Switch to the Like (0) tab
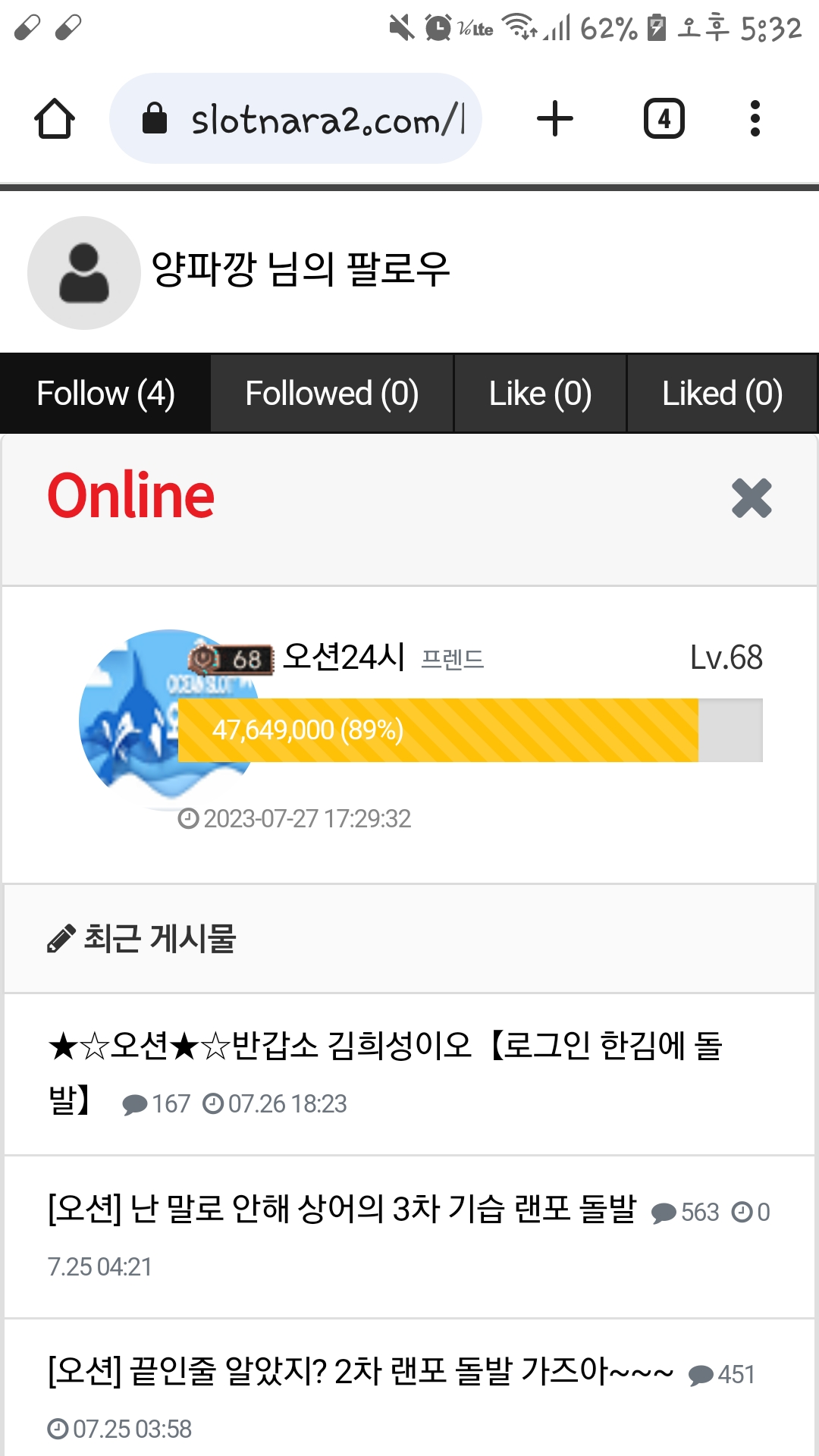This screenshot has height=1456, width=819. coord(540,394)
